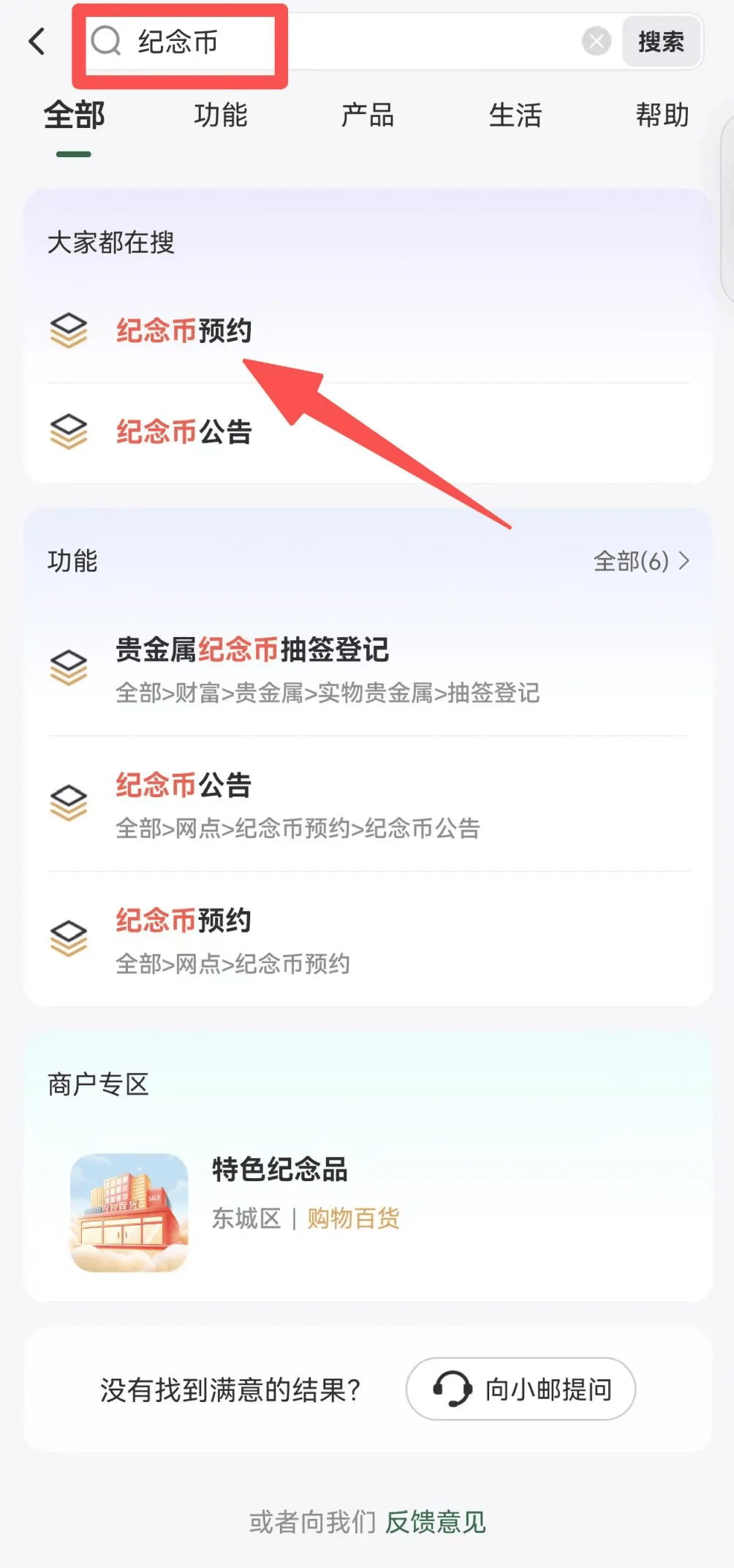Select the 全部 tab
The height and width of the screenshot is (1568, 734).
tap(74, 116)
